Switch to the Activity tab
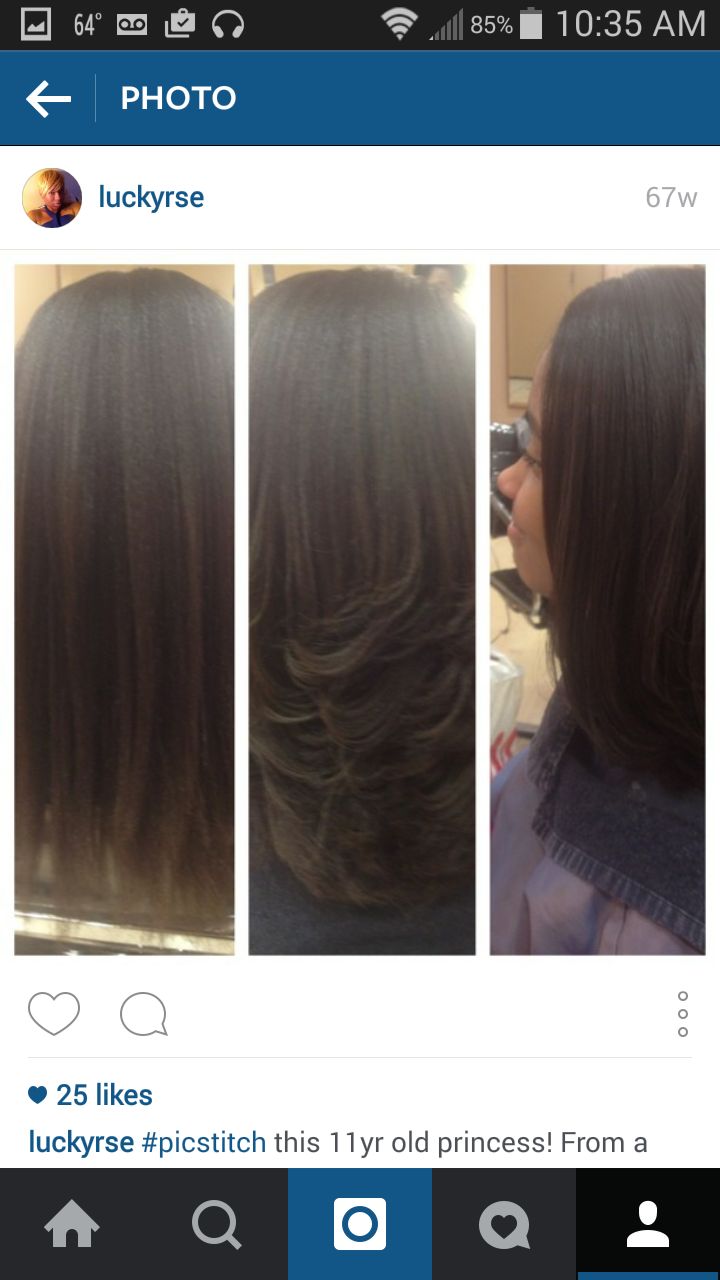The width and height of the screenshot is (720, 1280). 504,1224
